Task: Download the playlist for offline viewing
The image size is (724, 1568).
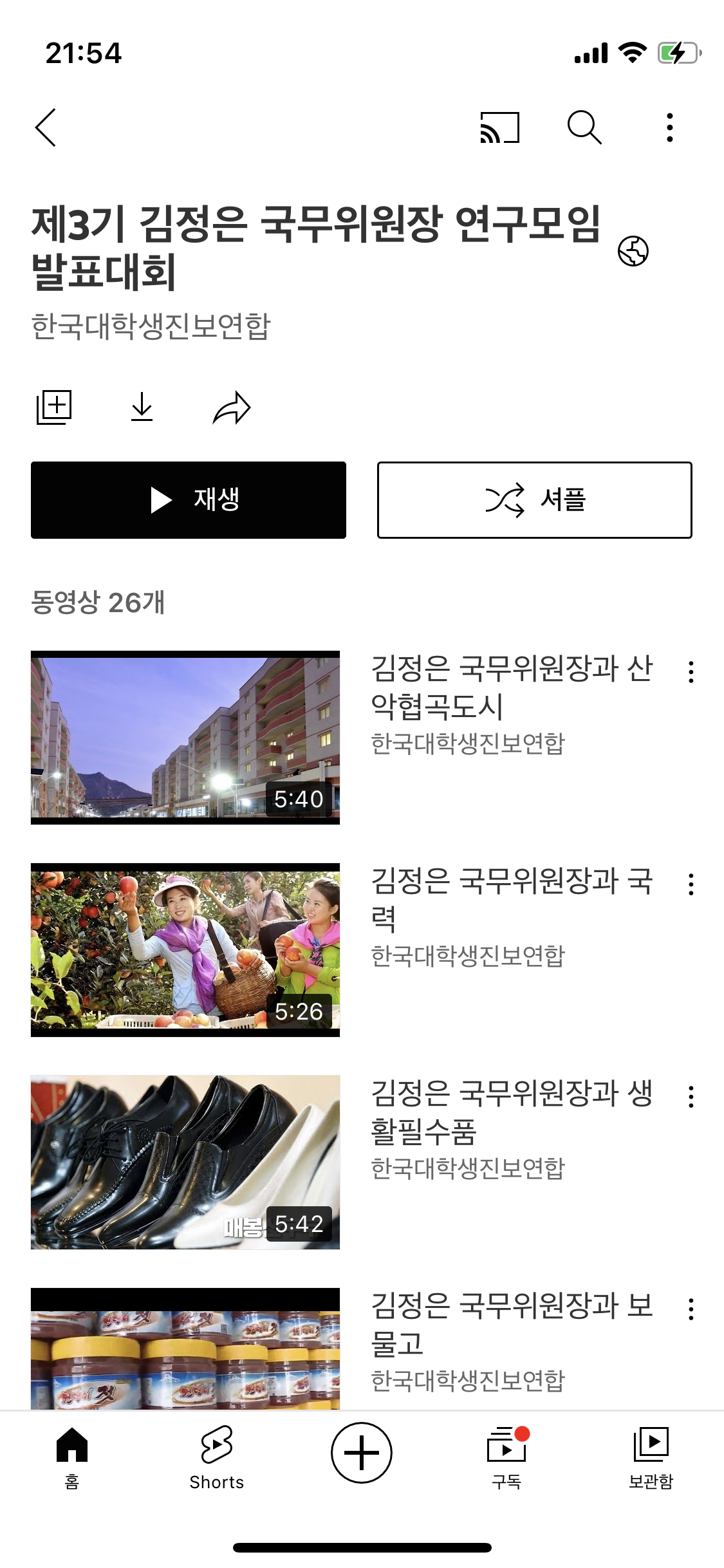Action: [x=142, y=407]
